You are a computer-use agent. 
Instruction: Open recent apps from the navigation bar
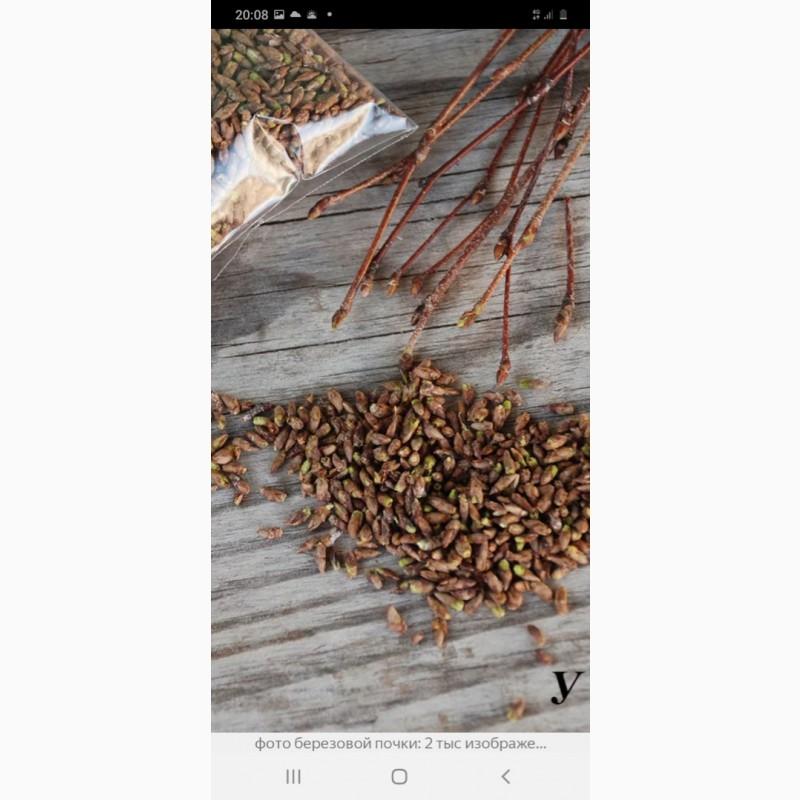click(x=293, y=776)
